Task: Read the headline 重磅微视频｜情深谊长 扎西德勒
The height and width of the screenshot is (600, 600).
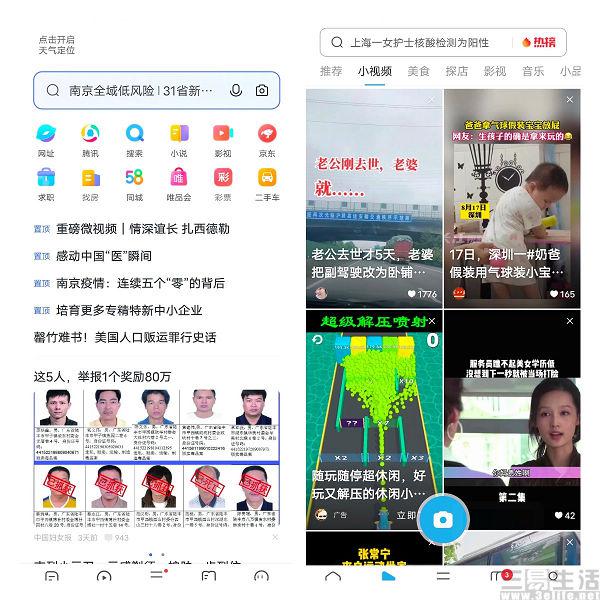Action: point(142,229)
